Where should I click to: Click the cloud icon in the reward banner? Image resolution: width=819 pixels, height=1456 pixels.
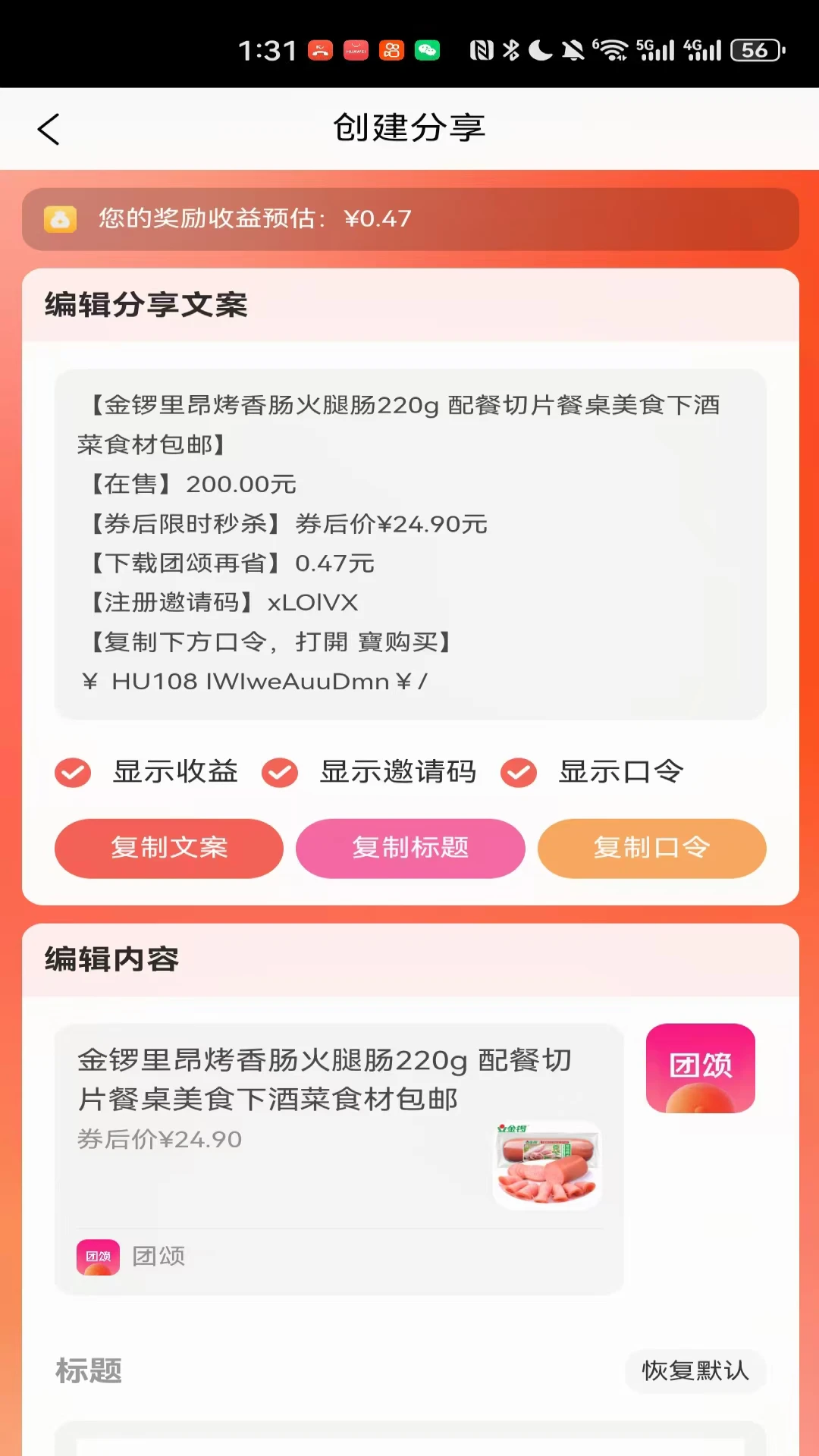coord(61,219)
